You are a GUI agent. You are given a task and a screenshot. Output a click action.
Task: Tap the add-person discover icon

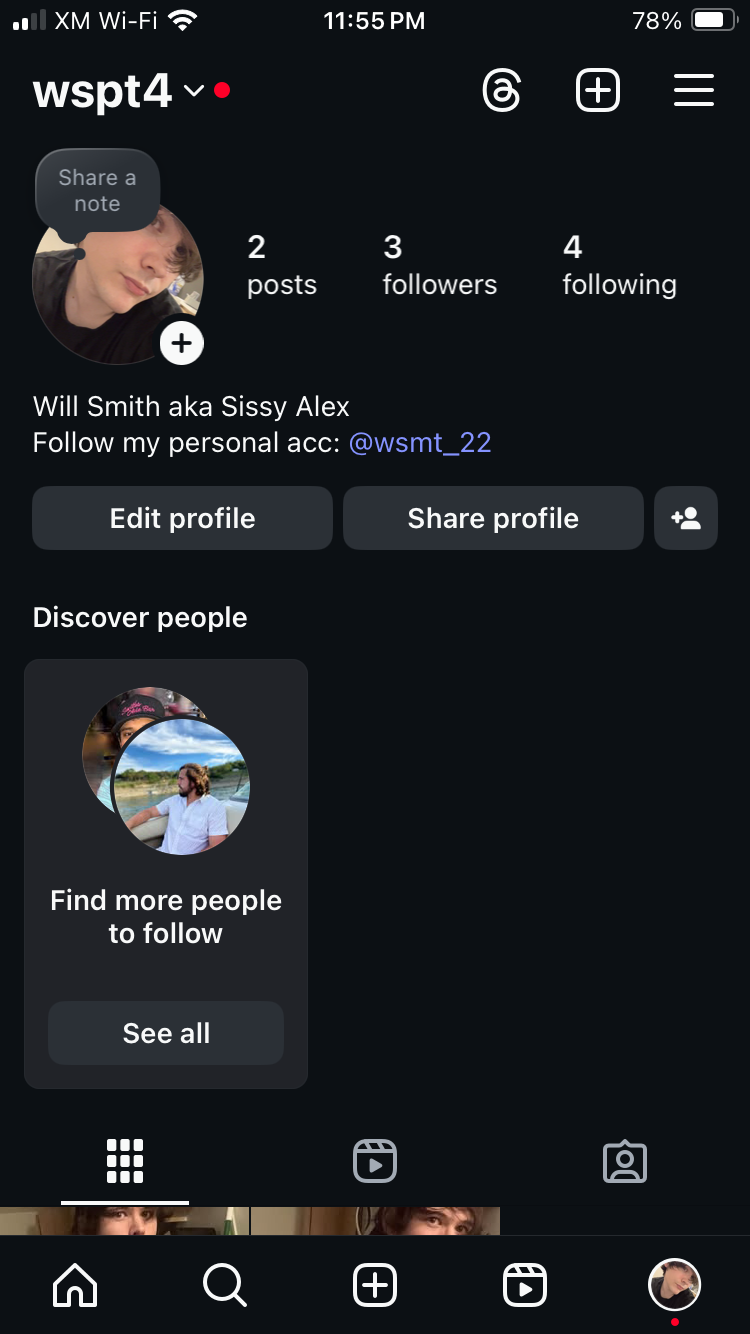coord(686,518)
